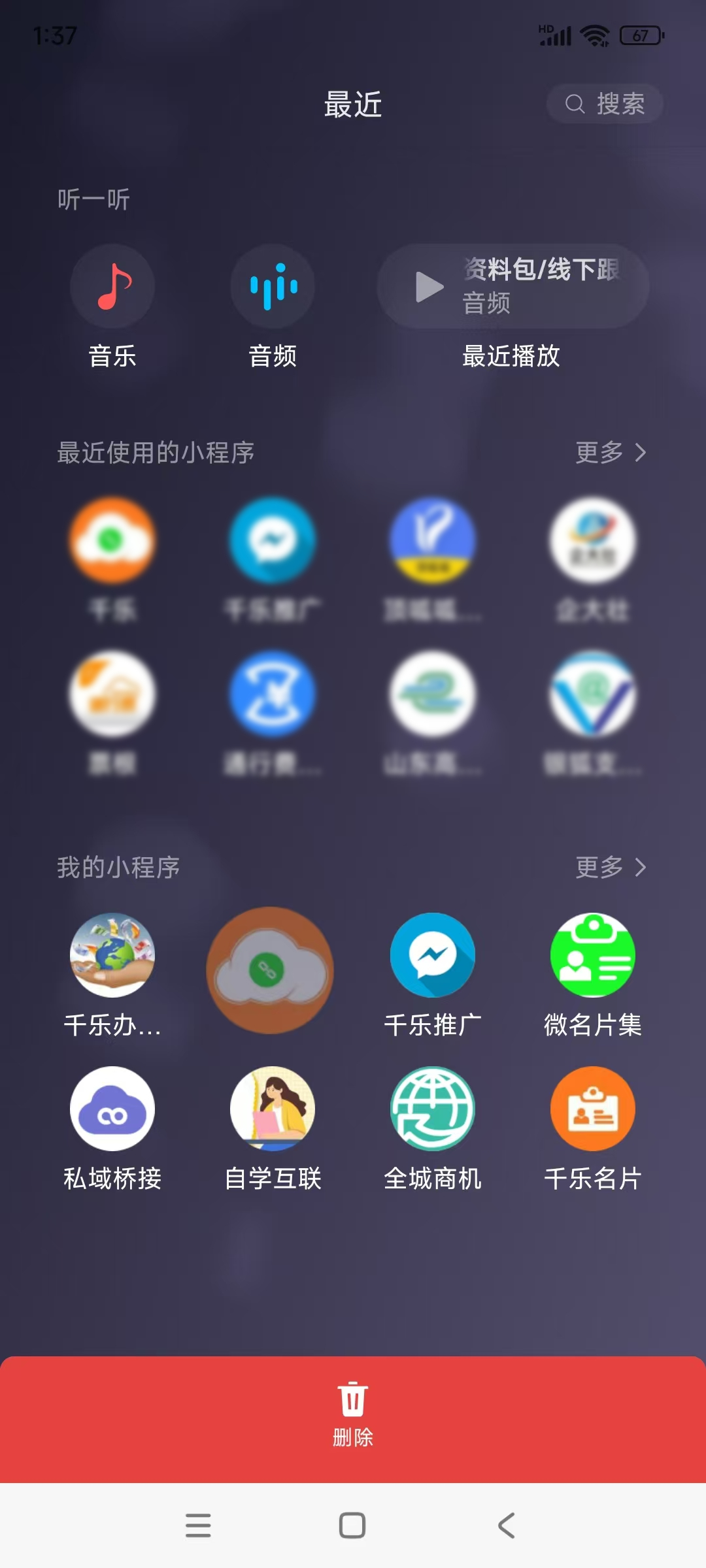Launch the 自学互联 mini program
The image size is (706, 1568).
273,1109
